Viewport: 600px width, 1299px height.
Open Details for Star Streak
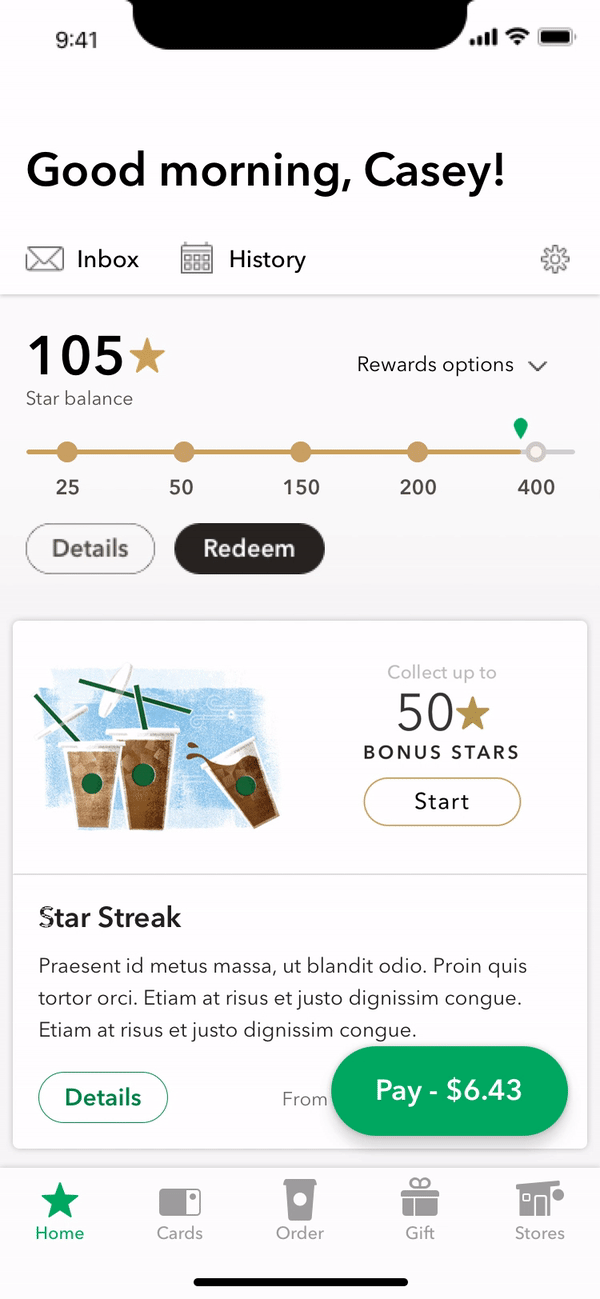click(103, 1098)
